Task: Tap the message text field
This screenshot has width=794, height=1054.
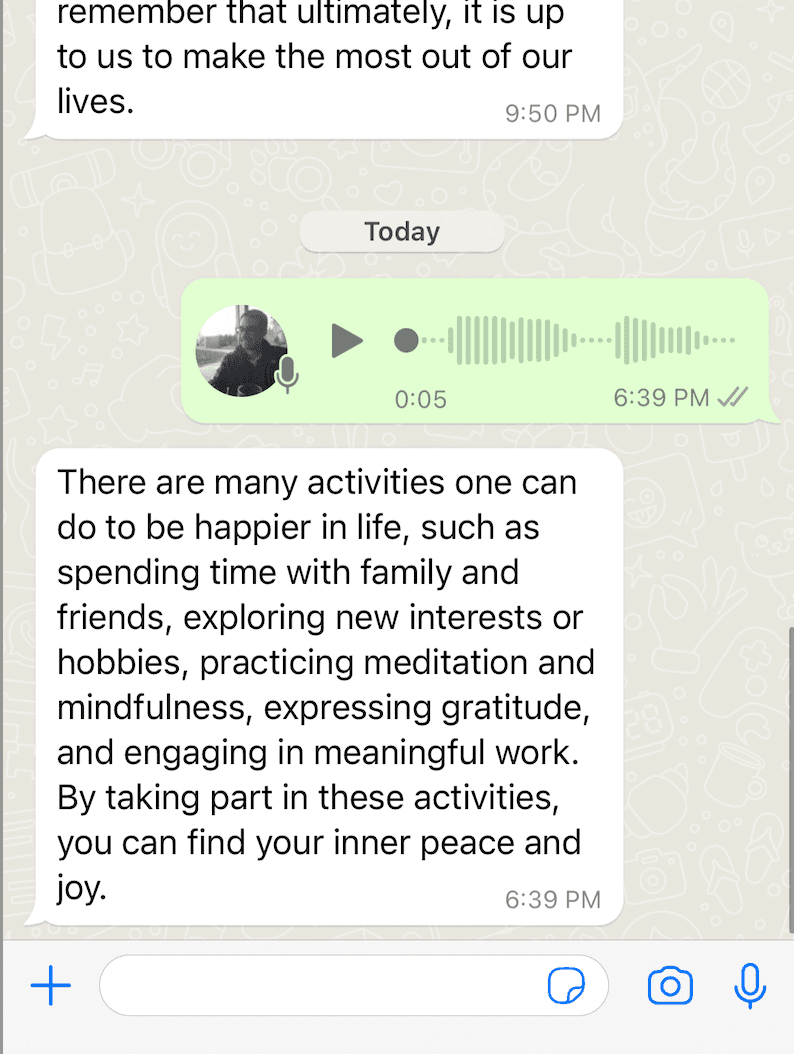Action: (320, 987)
